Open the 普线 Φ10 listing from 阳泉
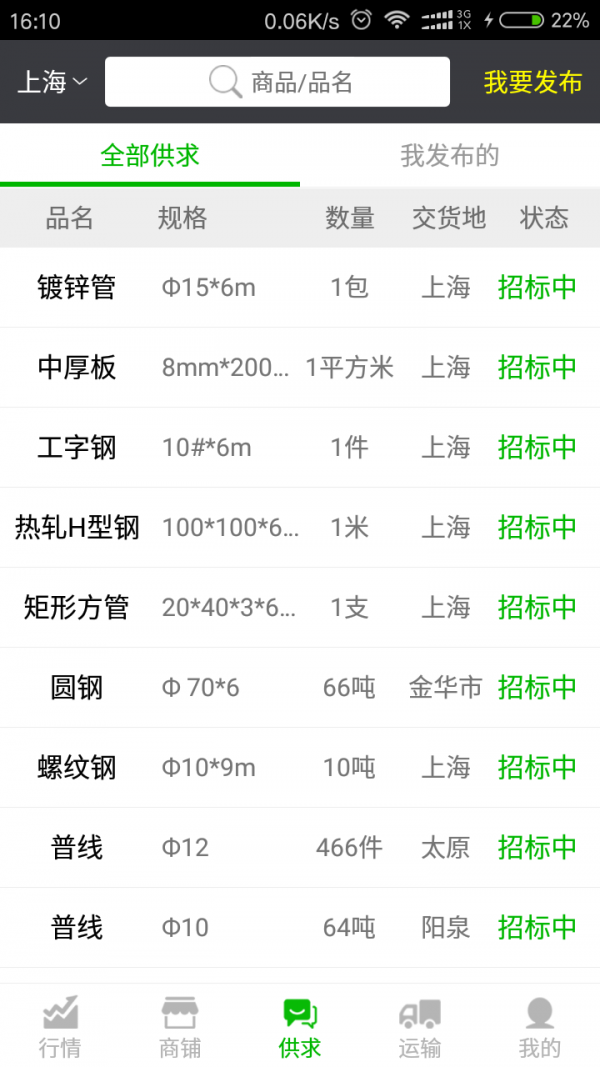Screen dimensions: 600x1067 [300, 928]
